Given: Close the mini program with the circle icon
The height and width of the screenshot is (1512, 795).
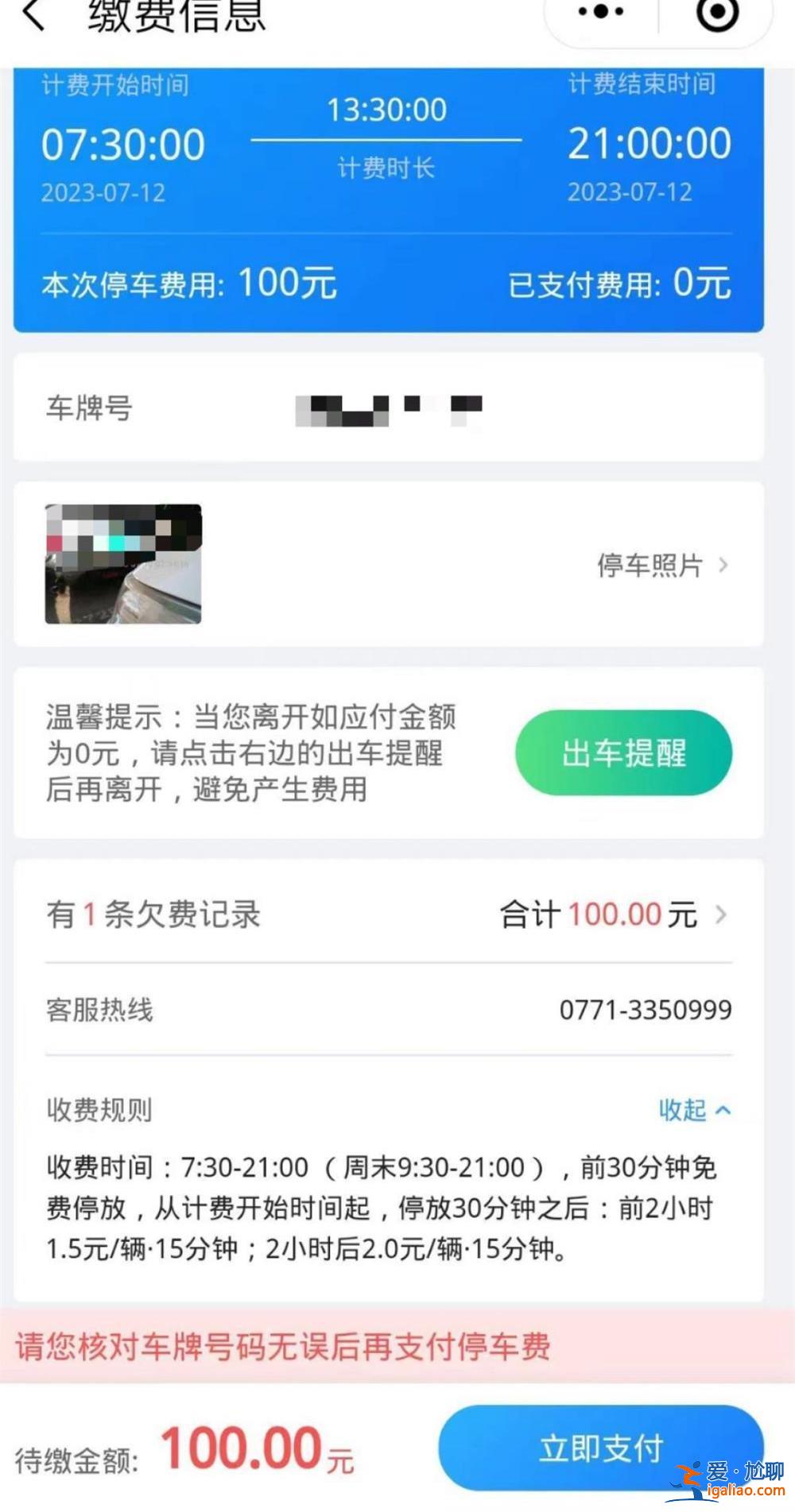Looking at the screenshot, I should [717, 13].
